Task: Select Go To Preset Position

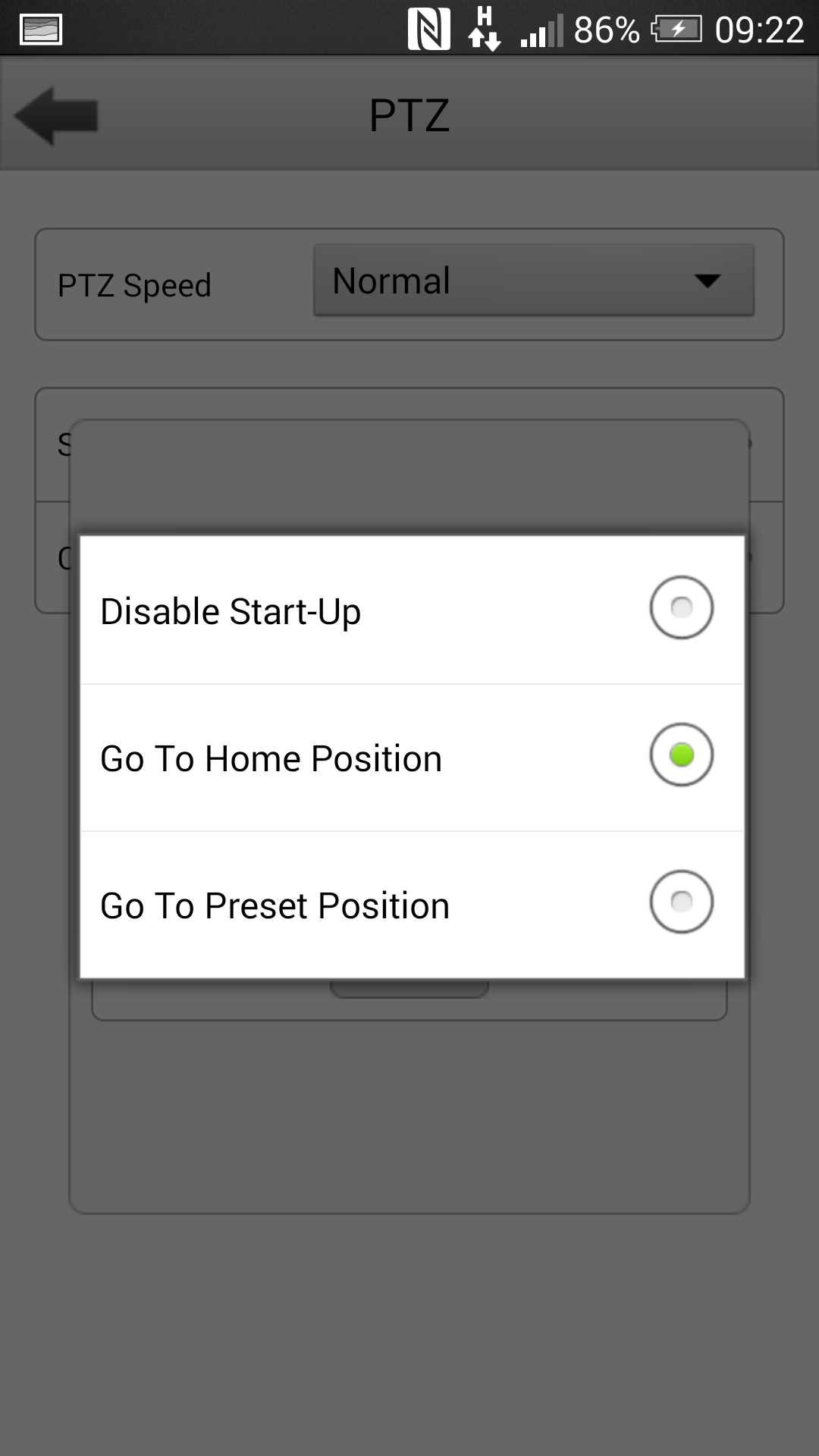Action: coord(680,902)
